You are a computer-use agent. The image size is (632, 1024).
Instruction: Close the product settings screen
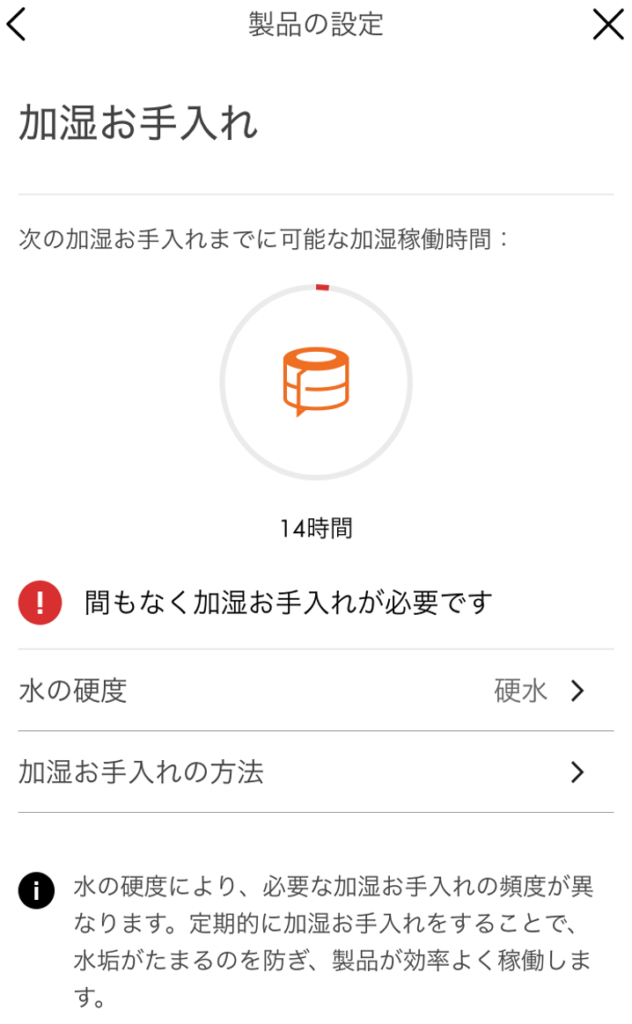tap(608, 25)
